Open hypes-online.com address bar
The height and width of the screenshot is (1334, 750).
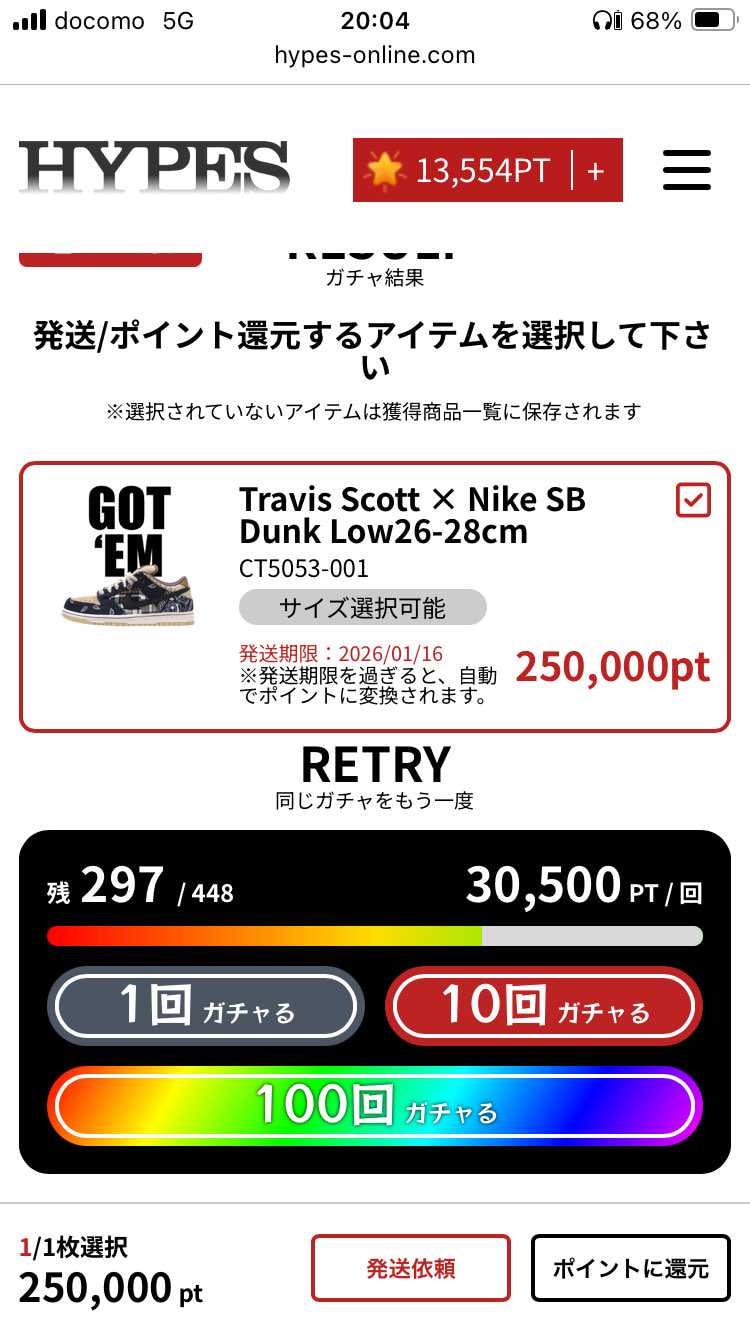pyautogui.click(x=374, y=56)
